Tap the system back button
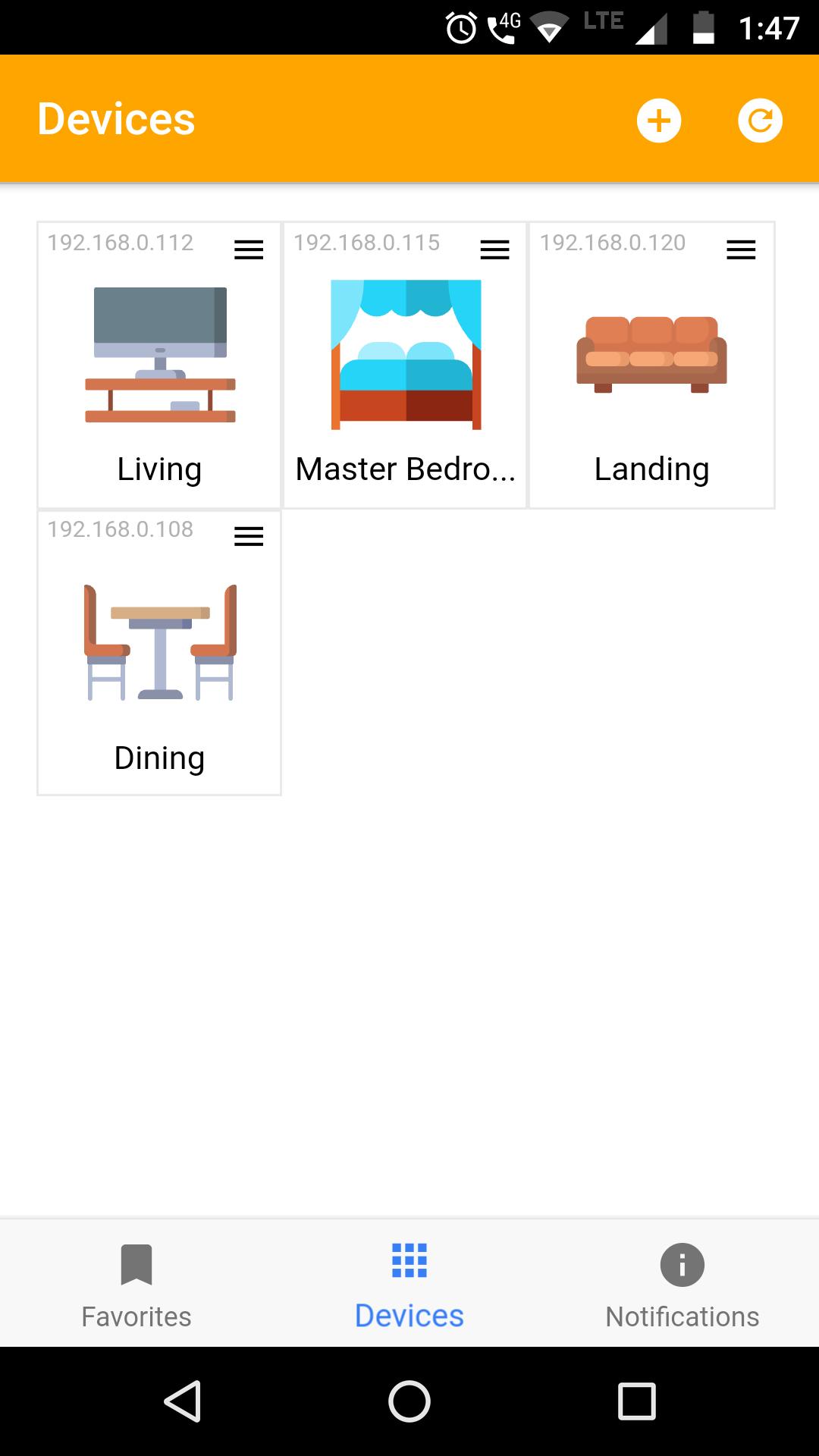The height and width of the screenshot is (1456, 819). tap(183, 1401)
